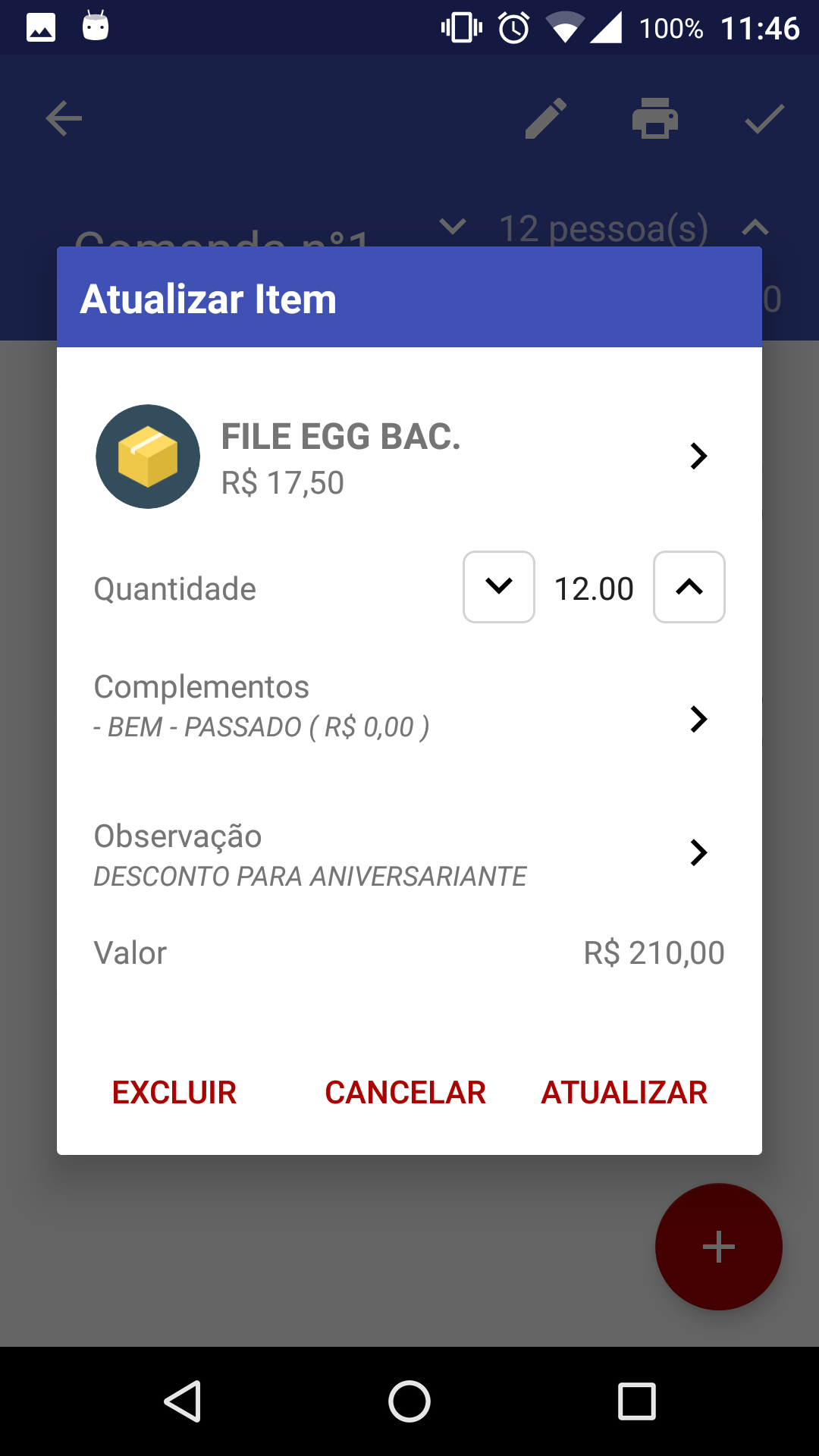This screenshot has height=1456, width=819.
Task: Open the Complementos chevron
Action: [x=698, y=720]
